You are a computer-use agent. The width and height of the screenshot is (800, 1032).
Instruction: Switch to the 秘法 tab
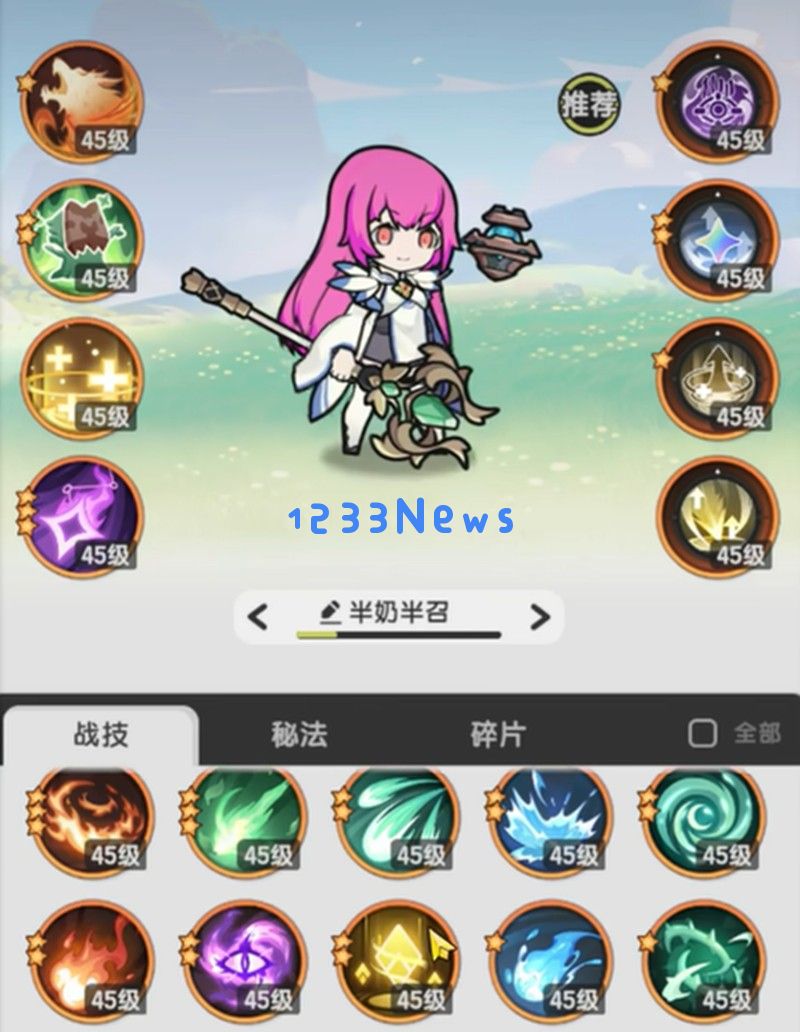[x=299, y=735]
